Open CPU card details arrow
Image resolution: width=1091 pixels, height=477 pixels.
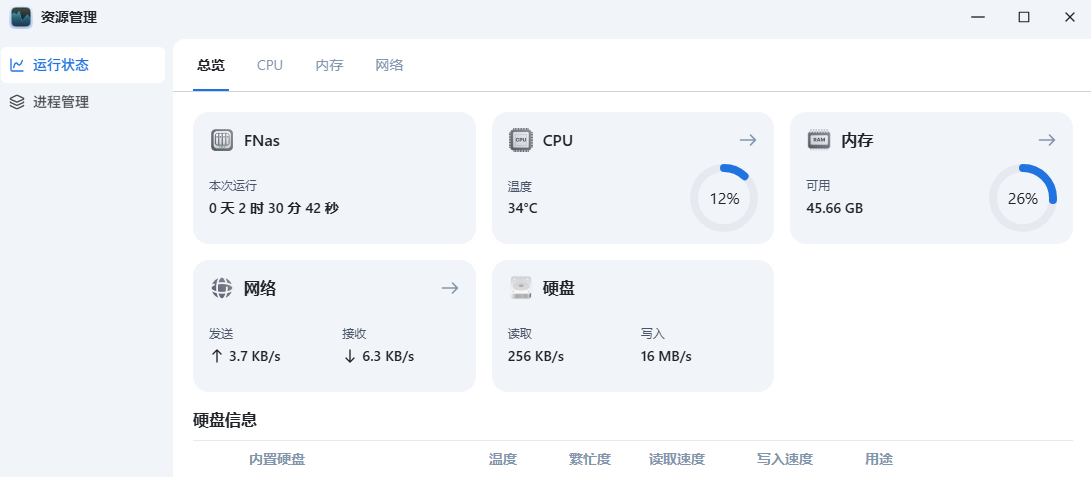coord(748,140)
